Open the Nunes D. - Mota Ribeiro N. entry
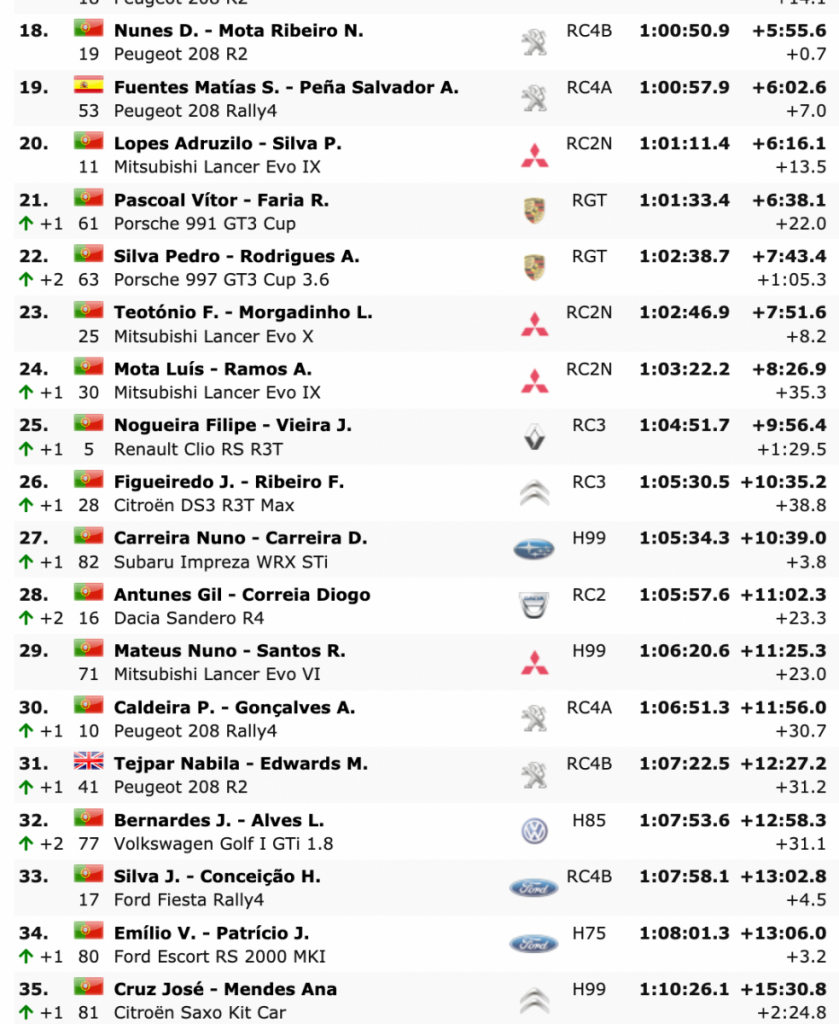This screenshot has width=839, height=1024. click(x=238, y=31)
